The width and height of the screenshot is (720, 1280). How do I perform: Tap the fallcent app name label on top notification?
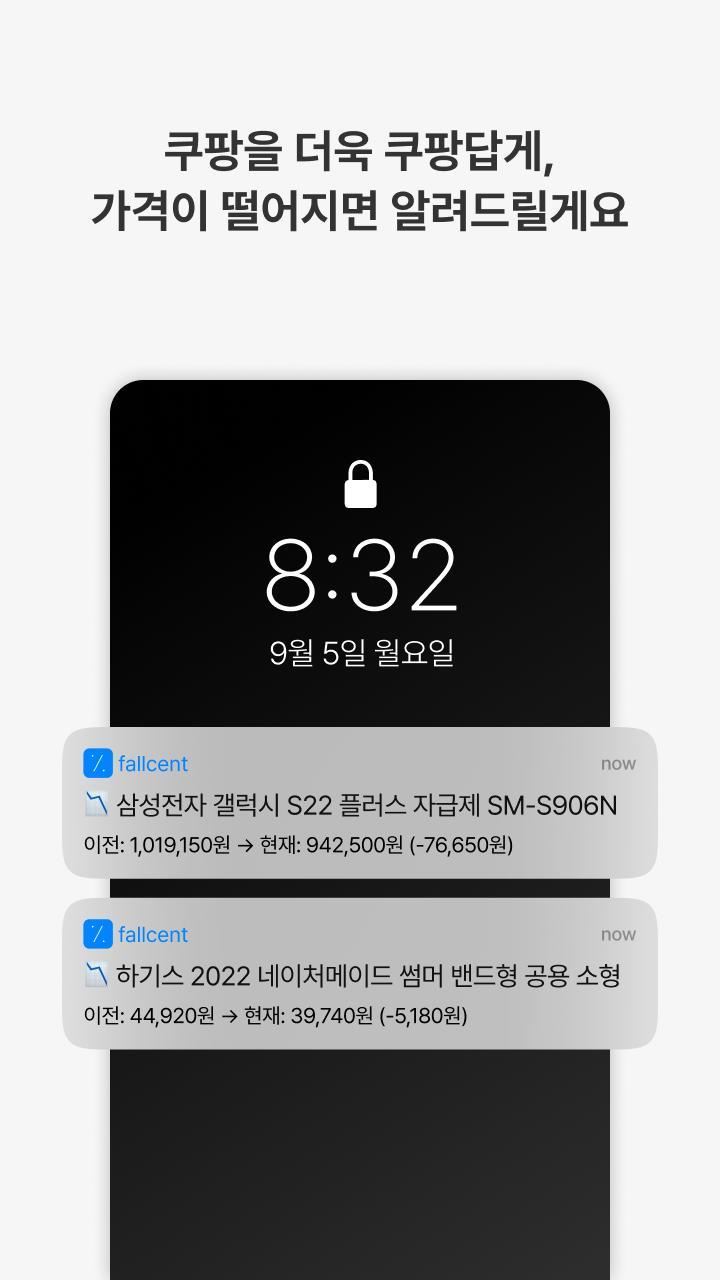152,764
